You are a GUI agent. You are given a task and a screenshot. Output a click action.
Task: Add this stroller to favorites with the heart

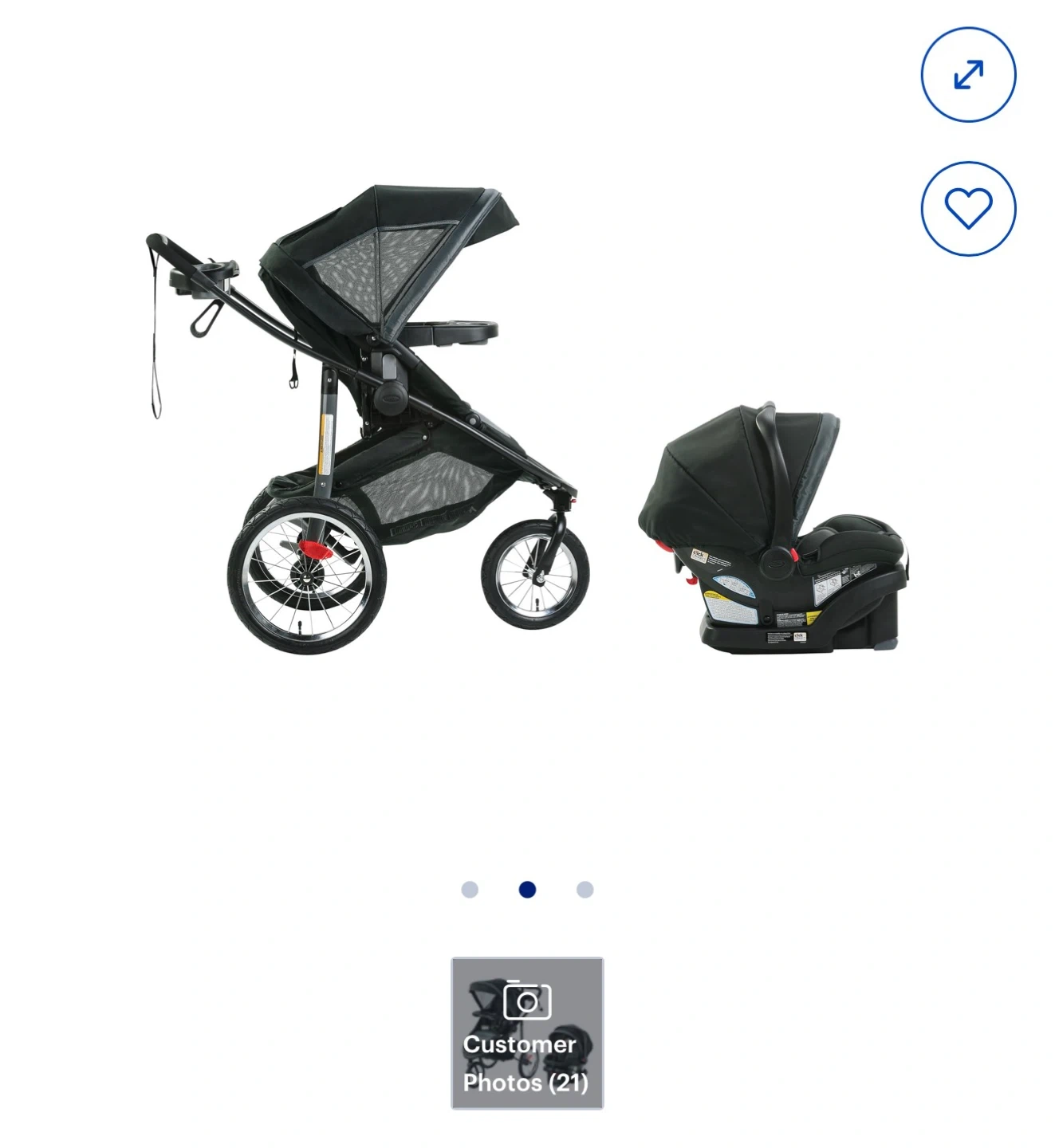point(968,209)
